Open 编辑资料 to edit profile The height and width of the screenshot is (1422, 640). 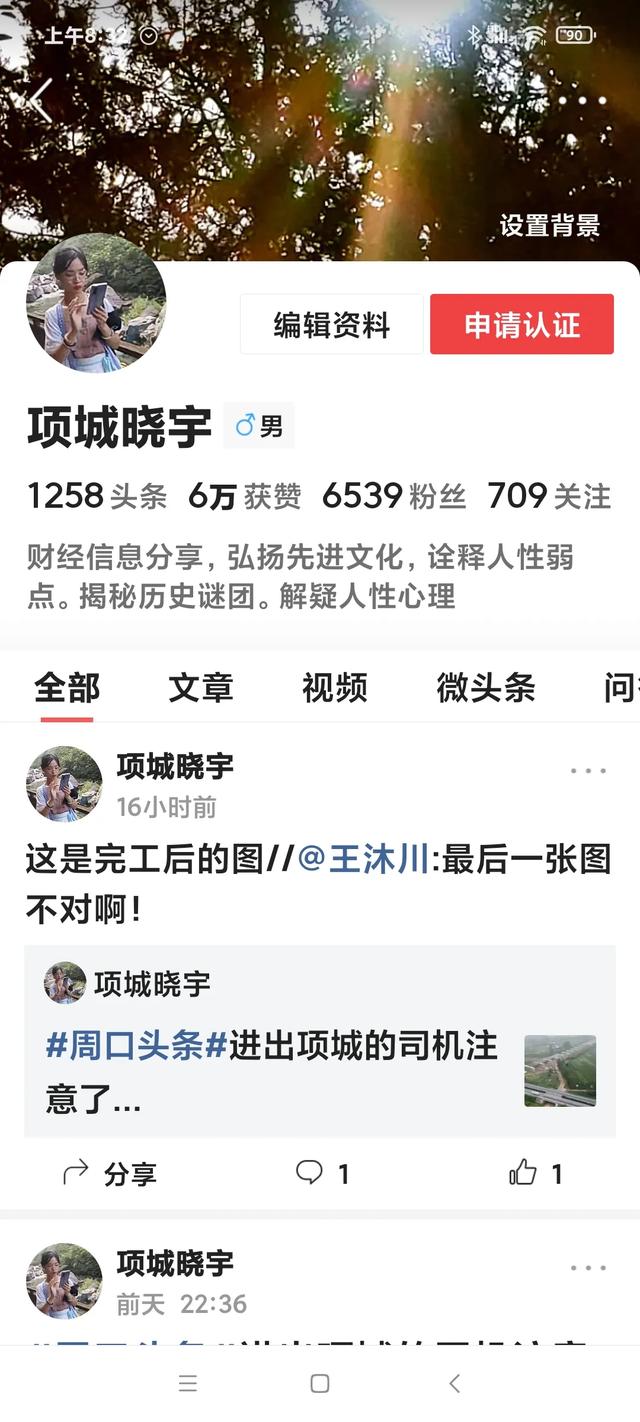coord(331,325)
